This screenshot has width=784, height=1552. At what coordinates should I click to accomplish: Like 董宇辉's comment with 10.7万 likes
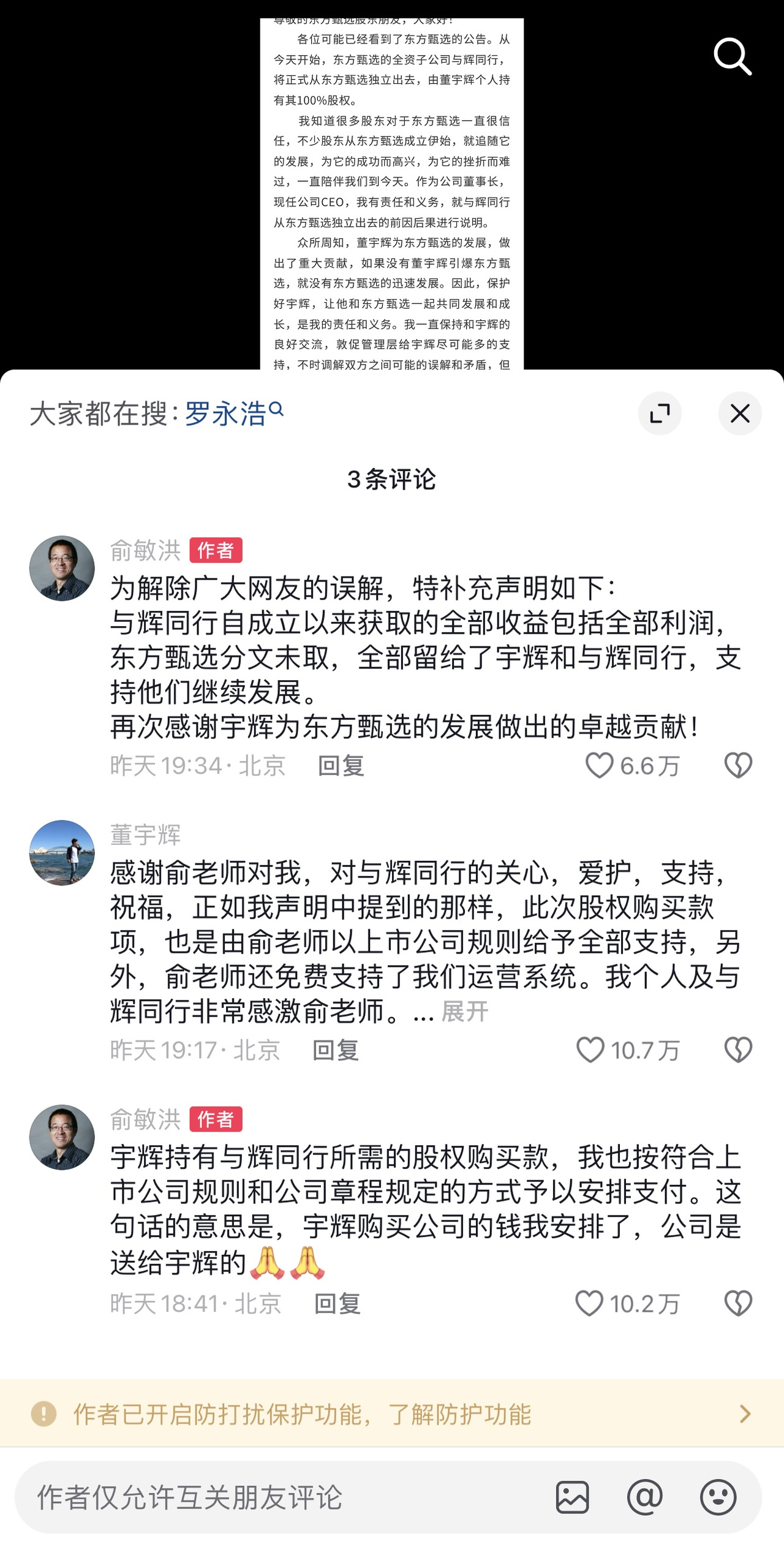point(590,1050)
